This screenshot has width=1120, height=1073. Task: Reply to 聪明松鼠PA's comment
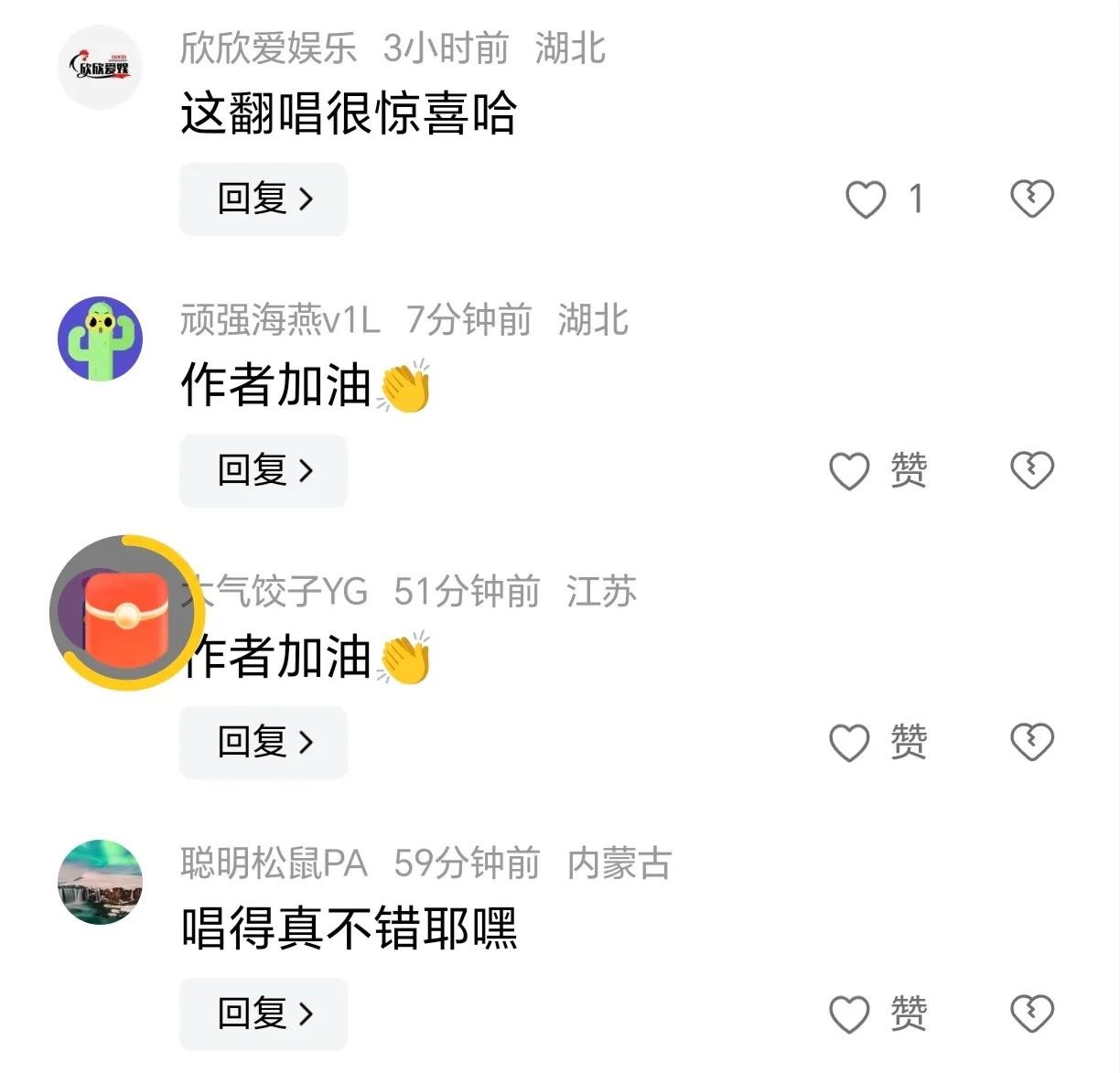(x=264, y=1014)
